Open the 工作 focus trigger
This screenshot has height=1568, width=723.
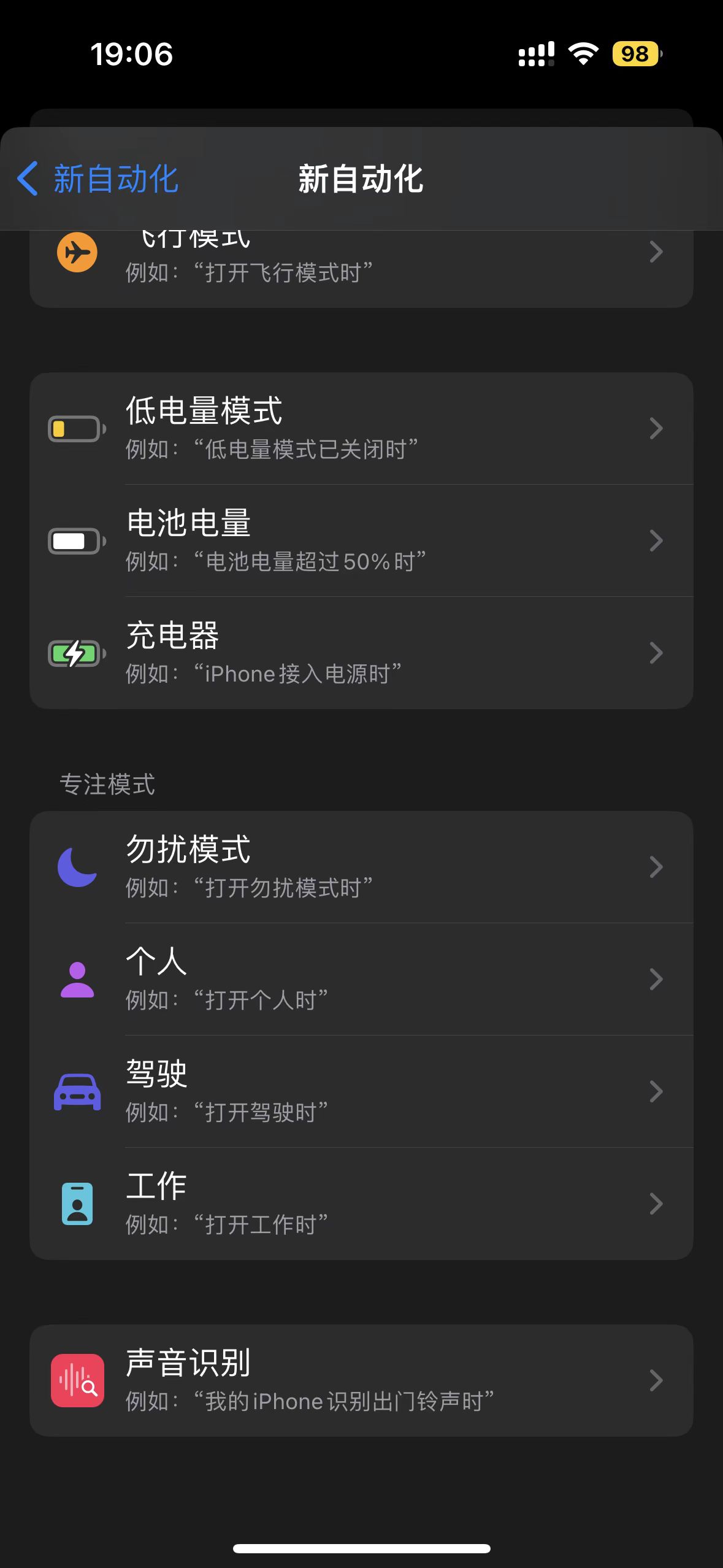pos(361,1203)
